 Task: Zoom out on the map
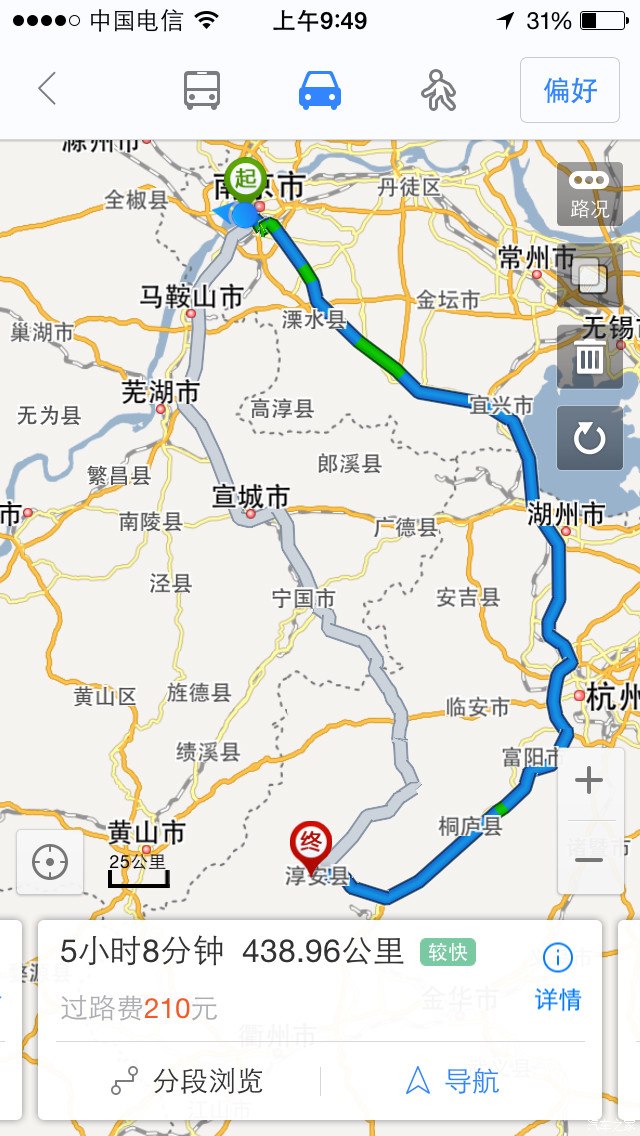(x=589, y=859)
